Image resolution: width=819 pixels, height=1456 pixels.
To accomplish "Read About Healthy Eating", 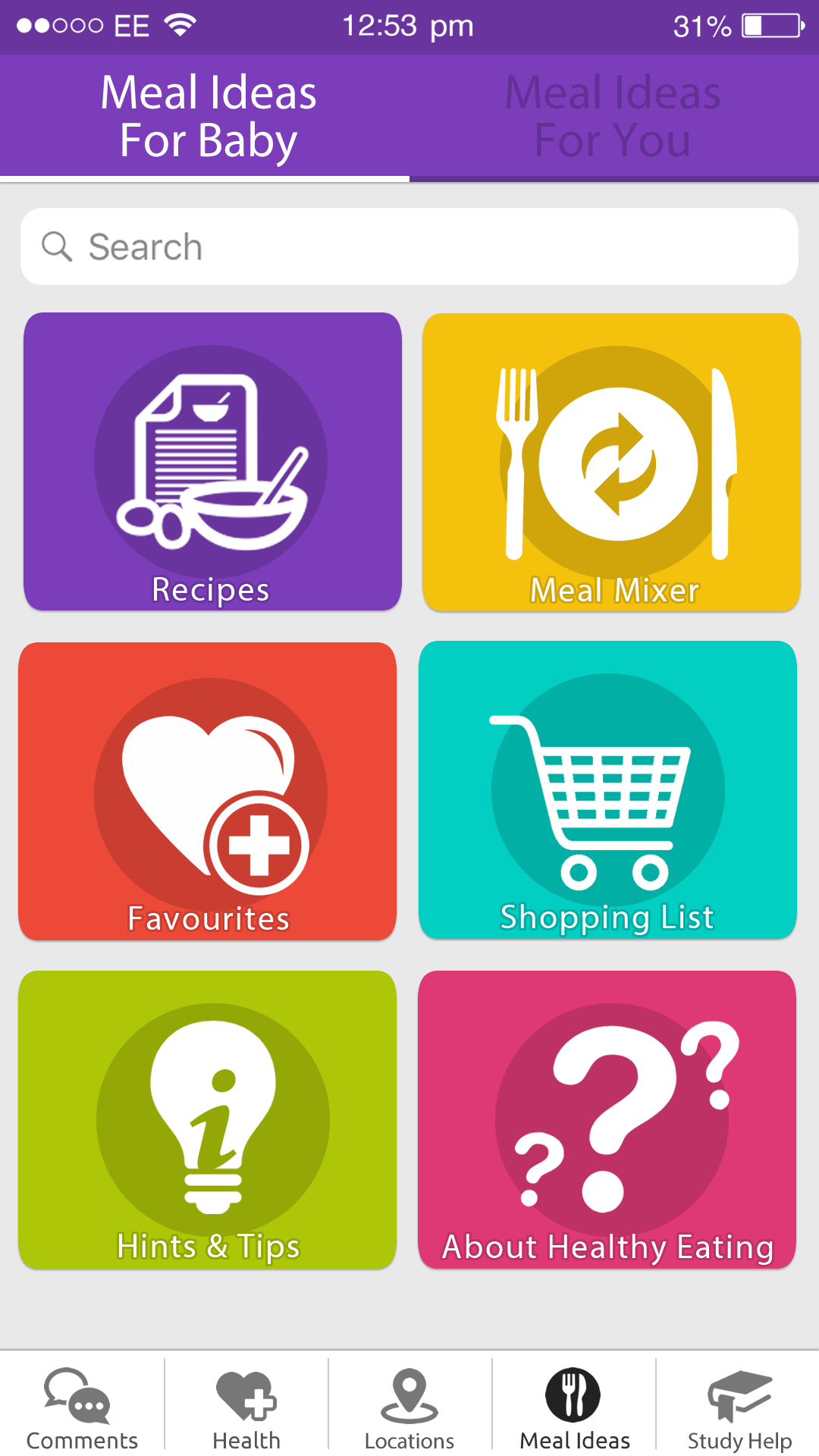I will pos(607,1119).
